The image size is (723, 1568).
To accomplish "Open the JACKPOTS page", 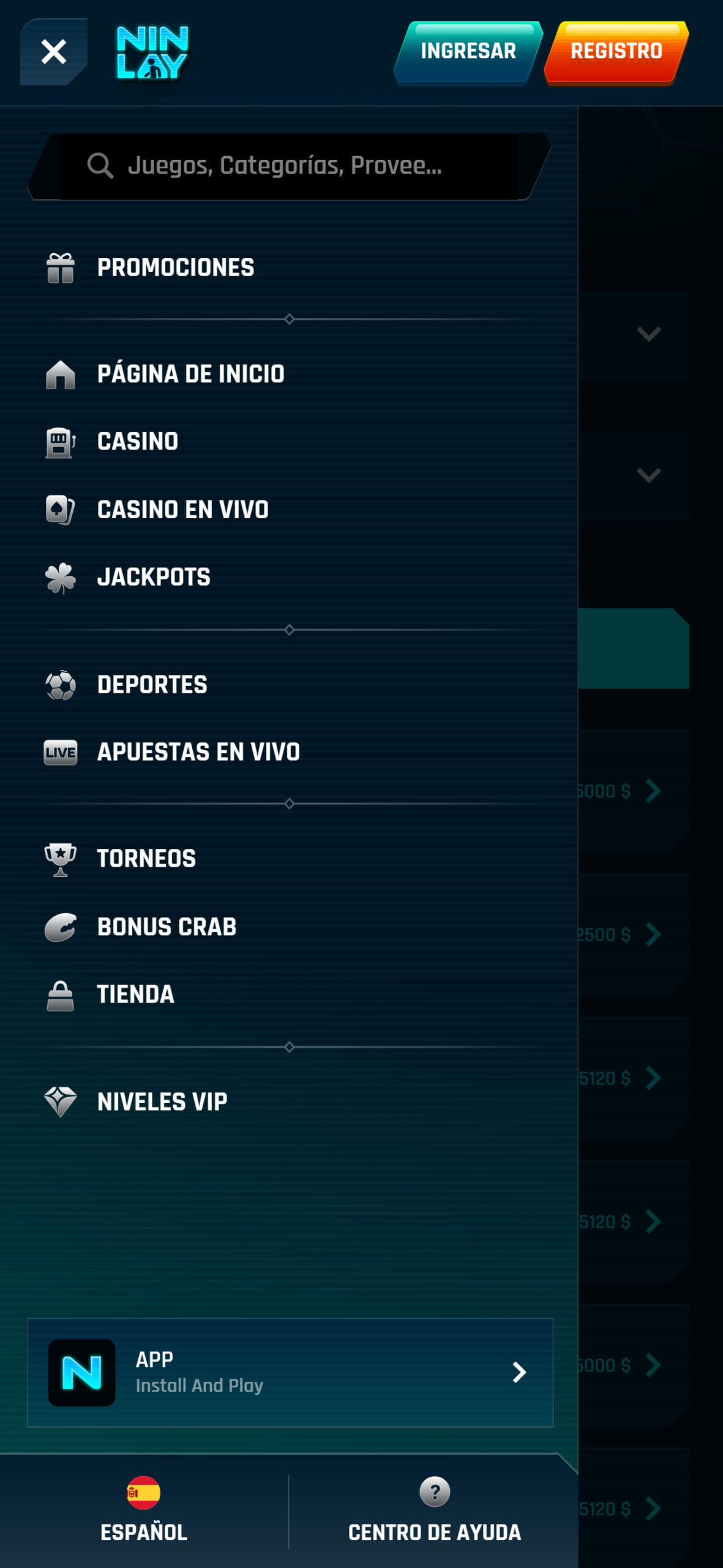I will pos(153,577).
